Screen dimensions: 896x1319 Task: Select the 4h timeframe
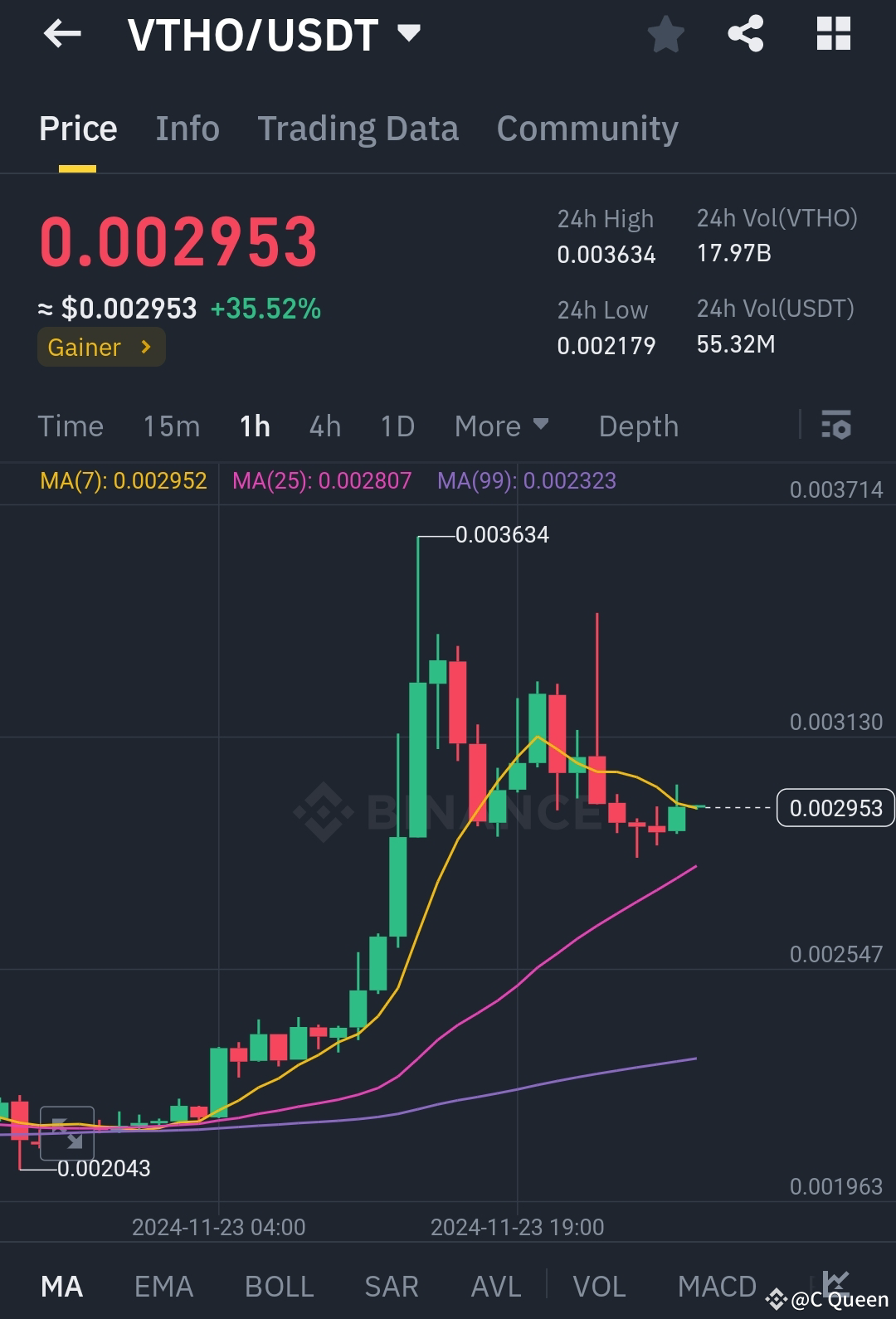coord(324,426)
